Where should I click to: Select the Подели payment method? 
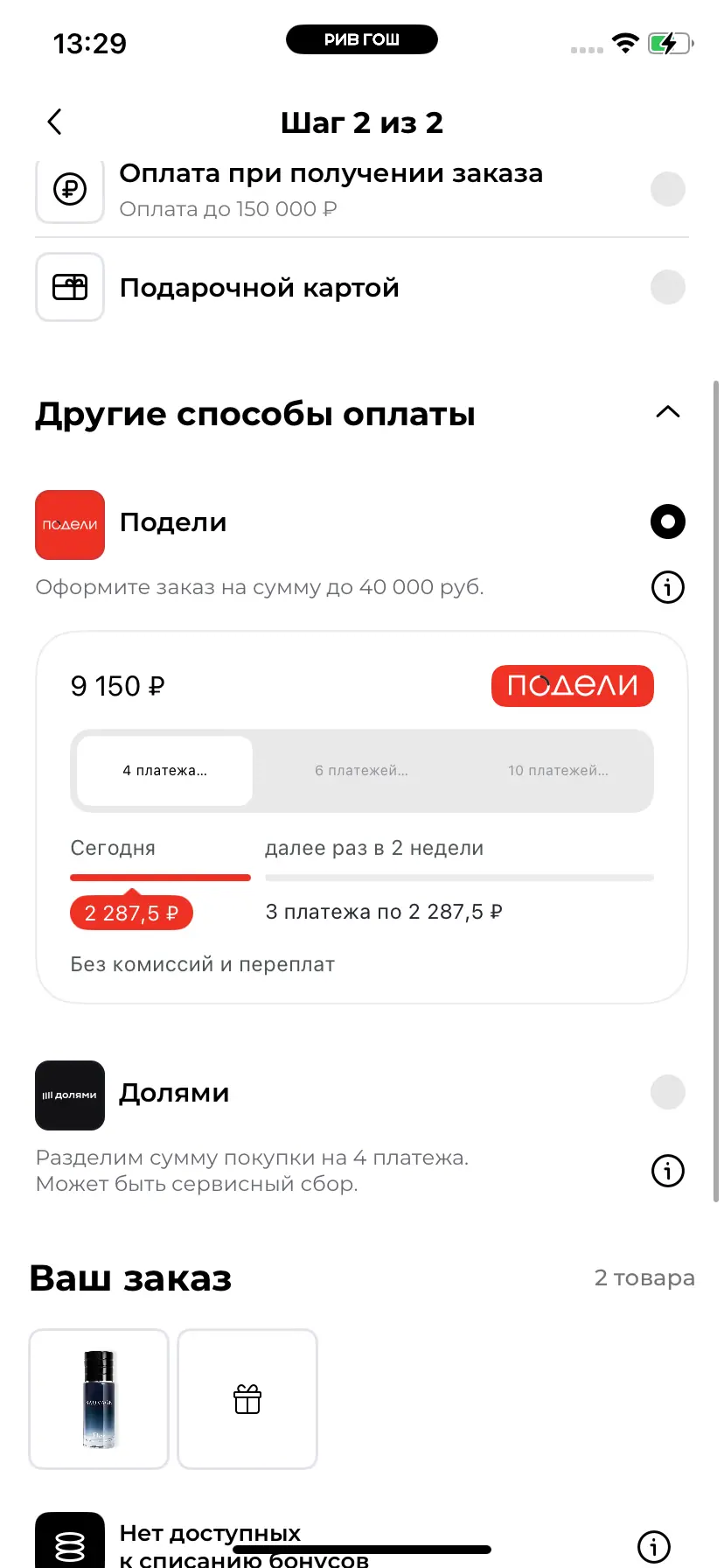coord(667,522)
